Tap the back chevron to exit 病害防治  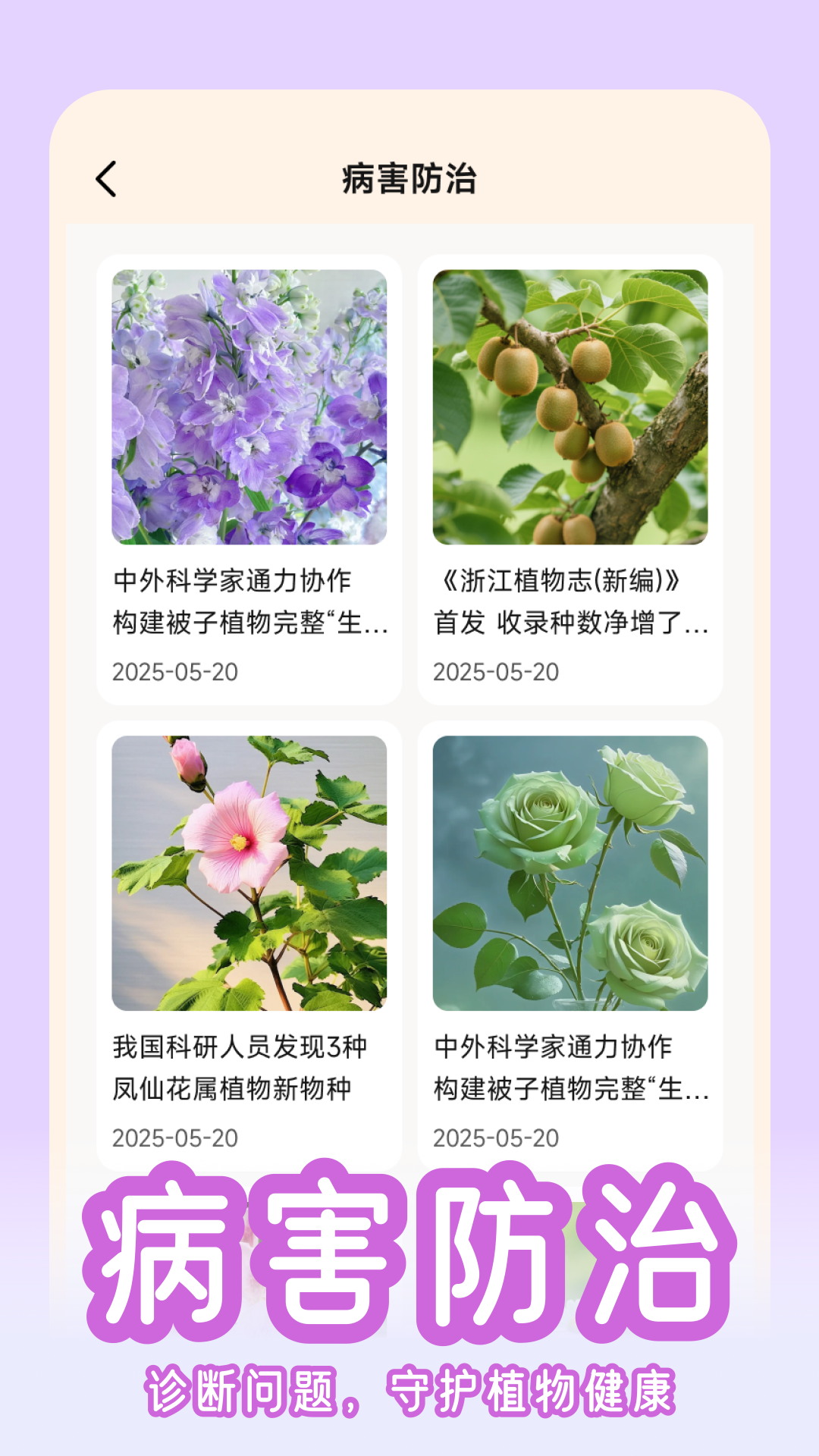tap(107, 179)
